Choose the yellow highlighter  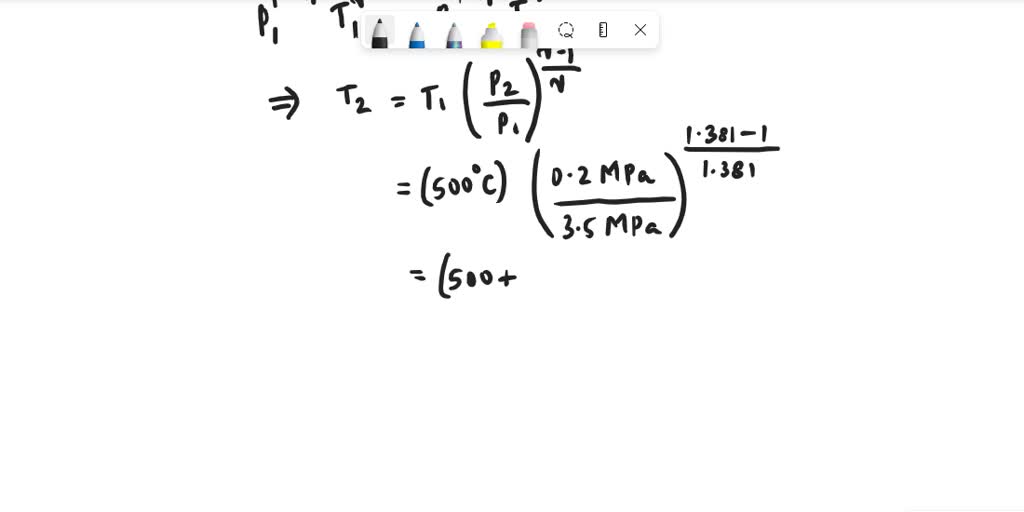pyautogui.click(x=491, y=33)
